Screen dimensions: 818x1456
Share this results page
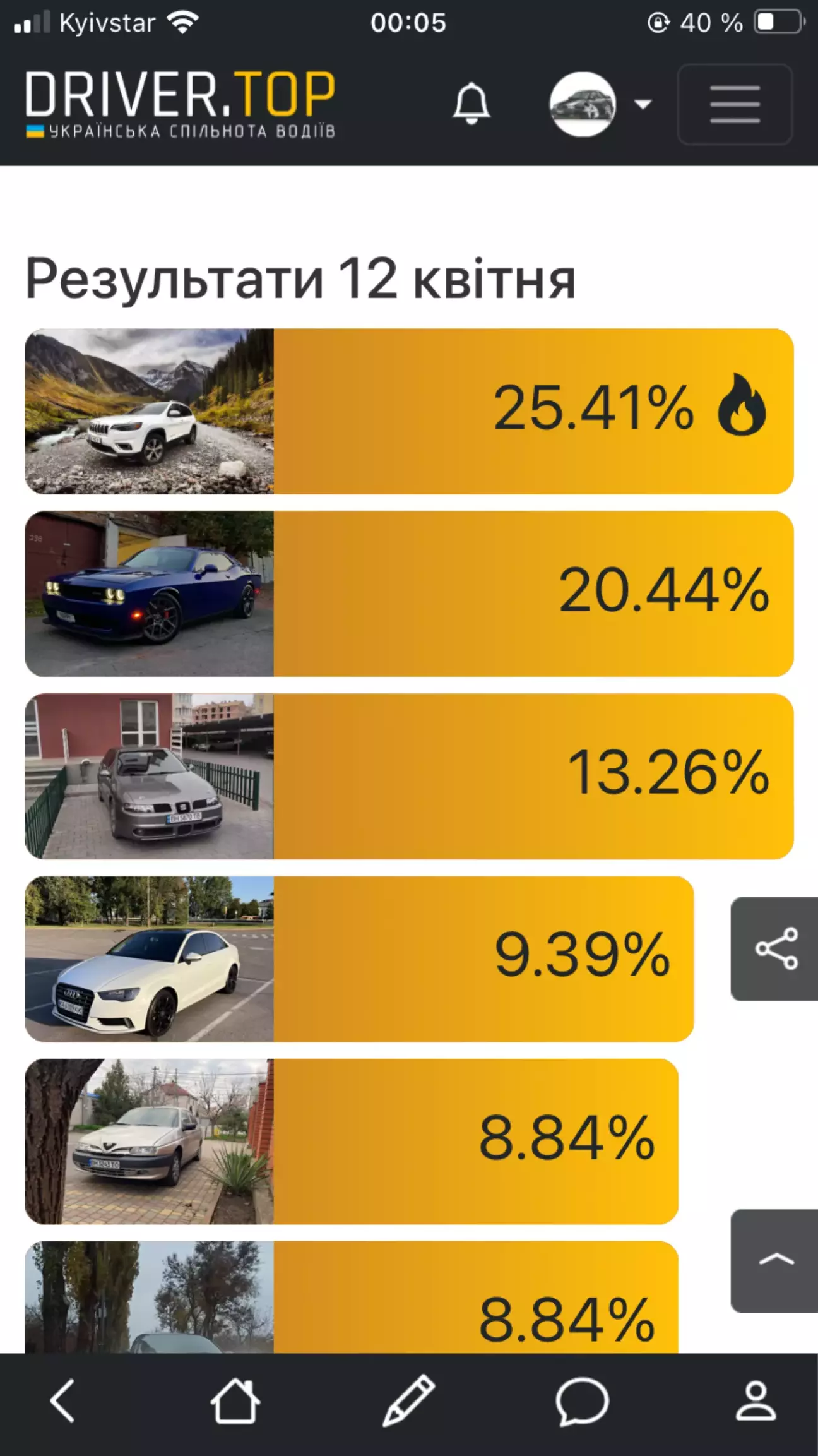(775, 948)
